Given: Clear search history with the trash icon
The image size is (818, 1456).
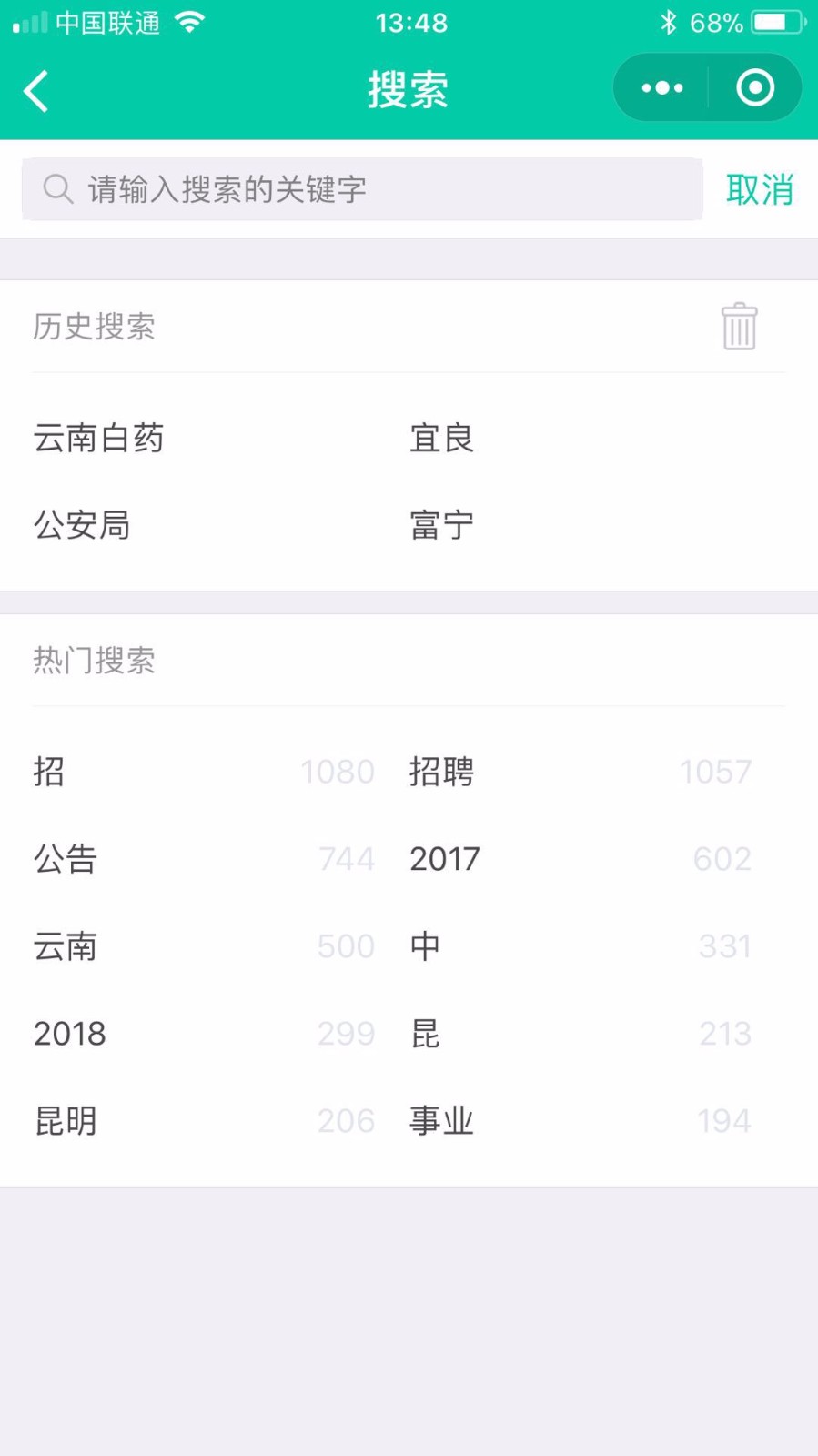Looking at the screenshot, I should (x=739, y=326).
